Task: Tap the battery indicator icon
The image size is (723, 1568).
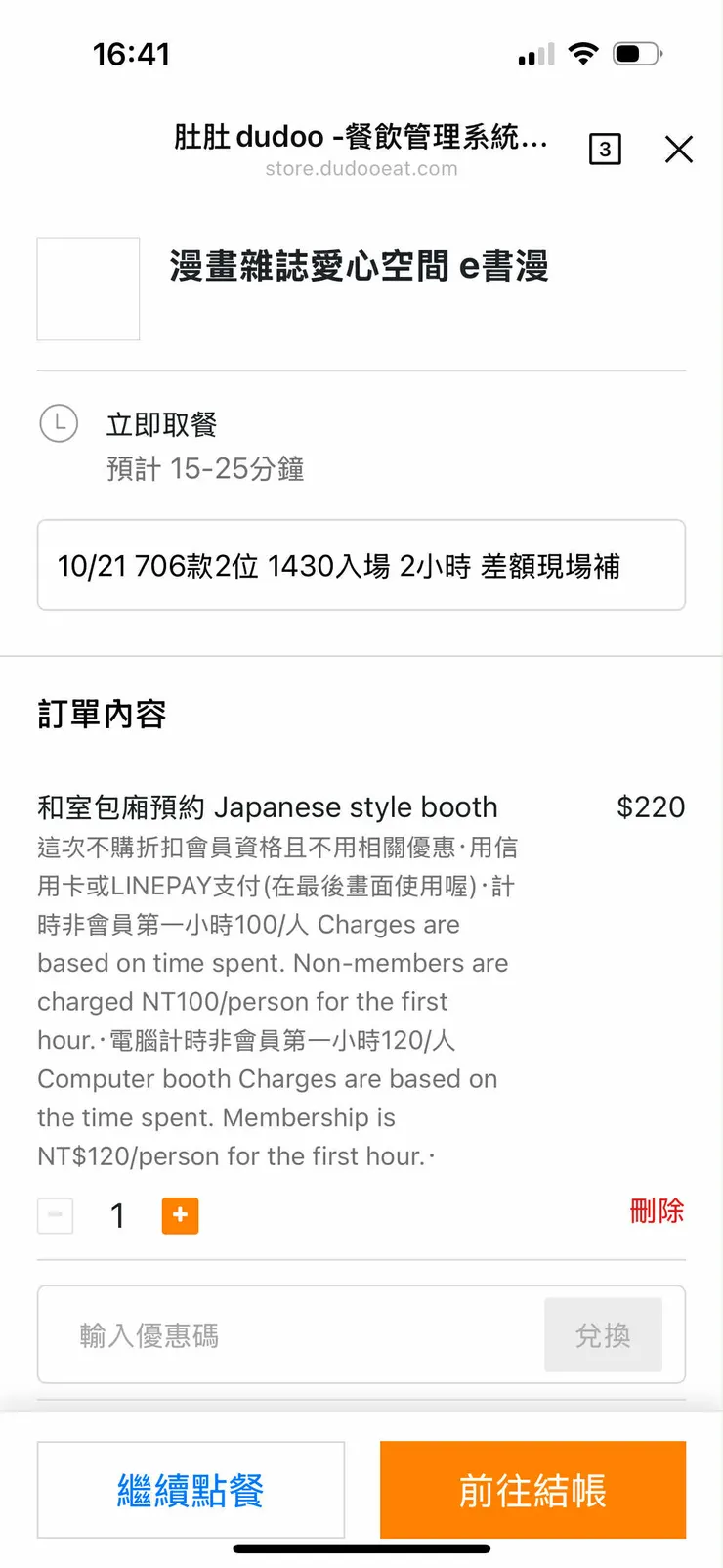Action: 637,54
